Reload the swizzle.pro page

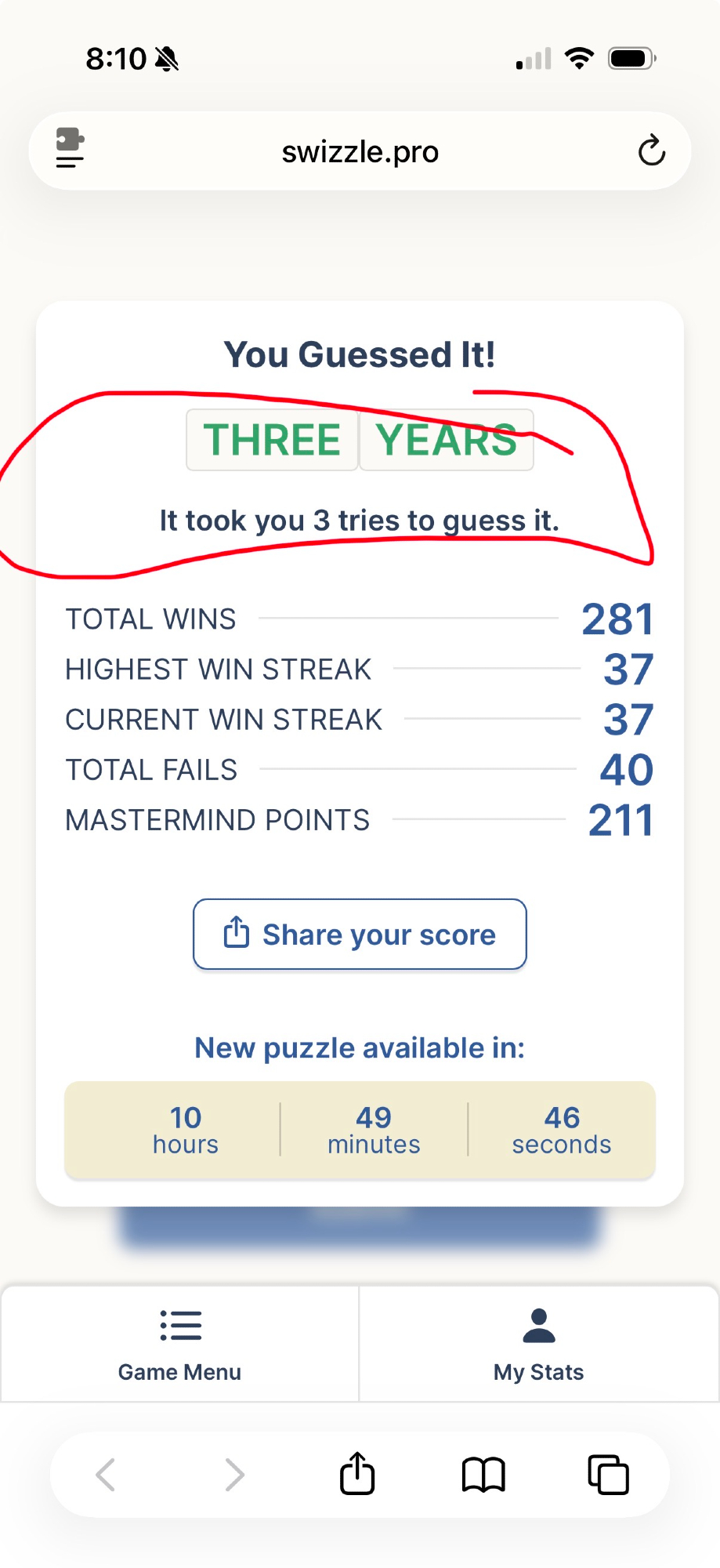tap(651, 151)
